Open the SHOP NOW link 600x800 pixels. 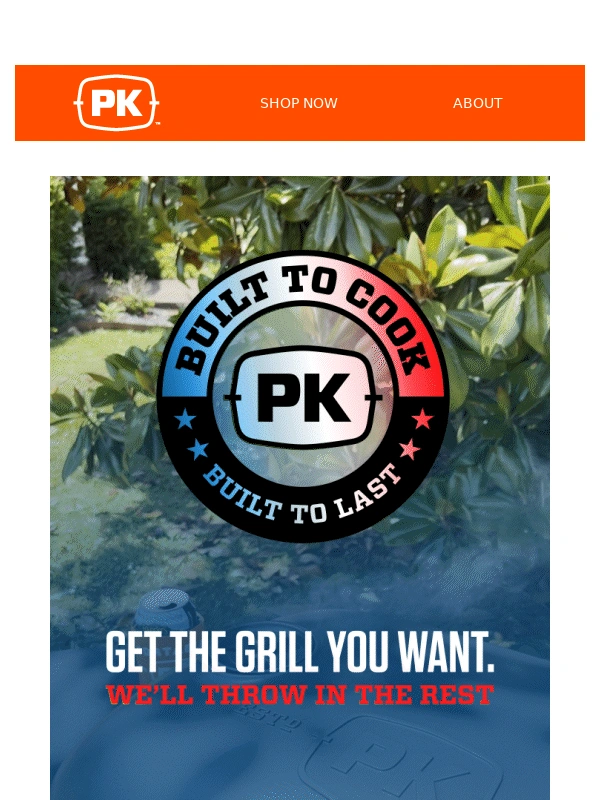[x=298, y=103]
